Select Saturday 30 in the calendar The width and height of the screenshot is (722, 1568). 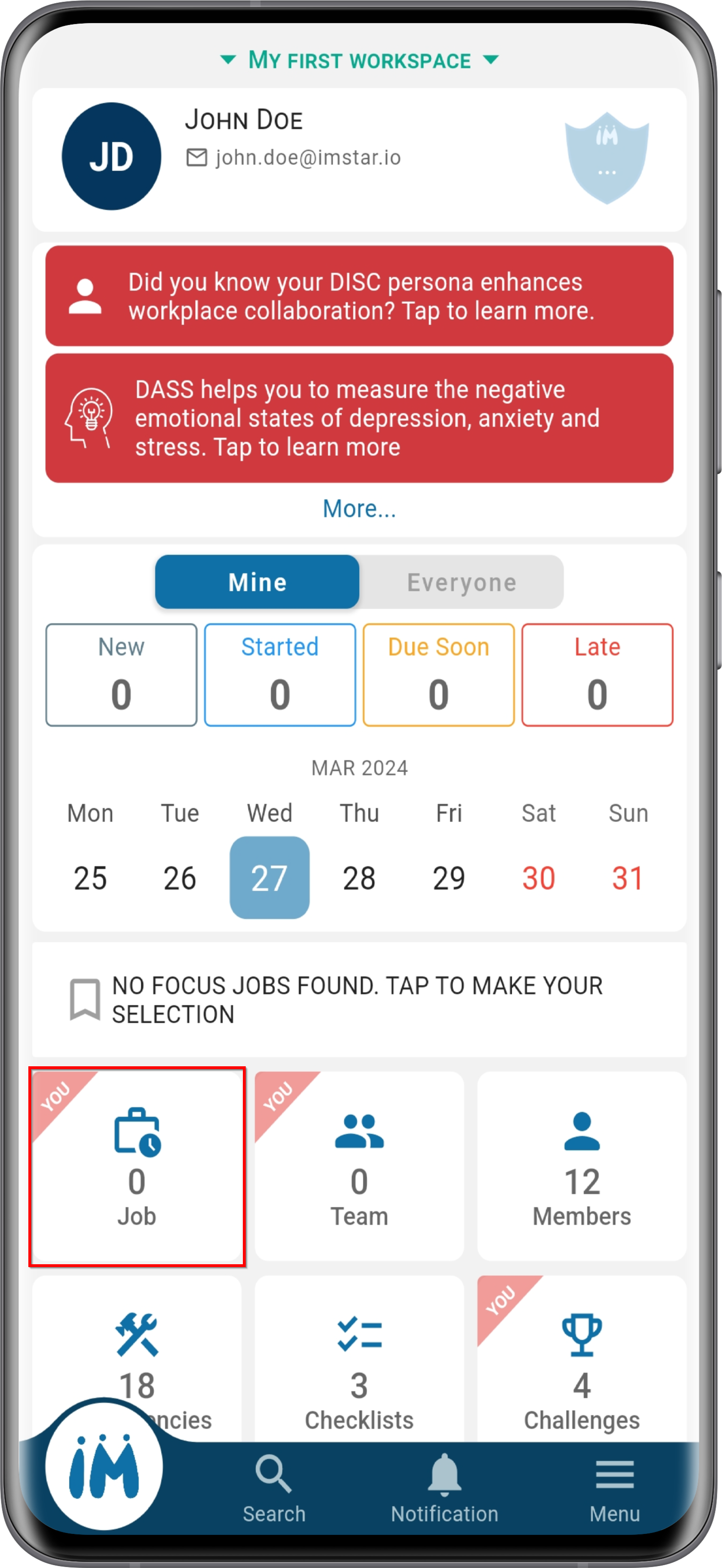click(539, 877)
